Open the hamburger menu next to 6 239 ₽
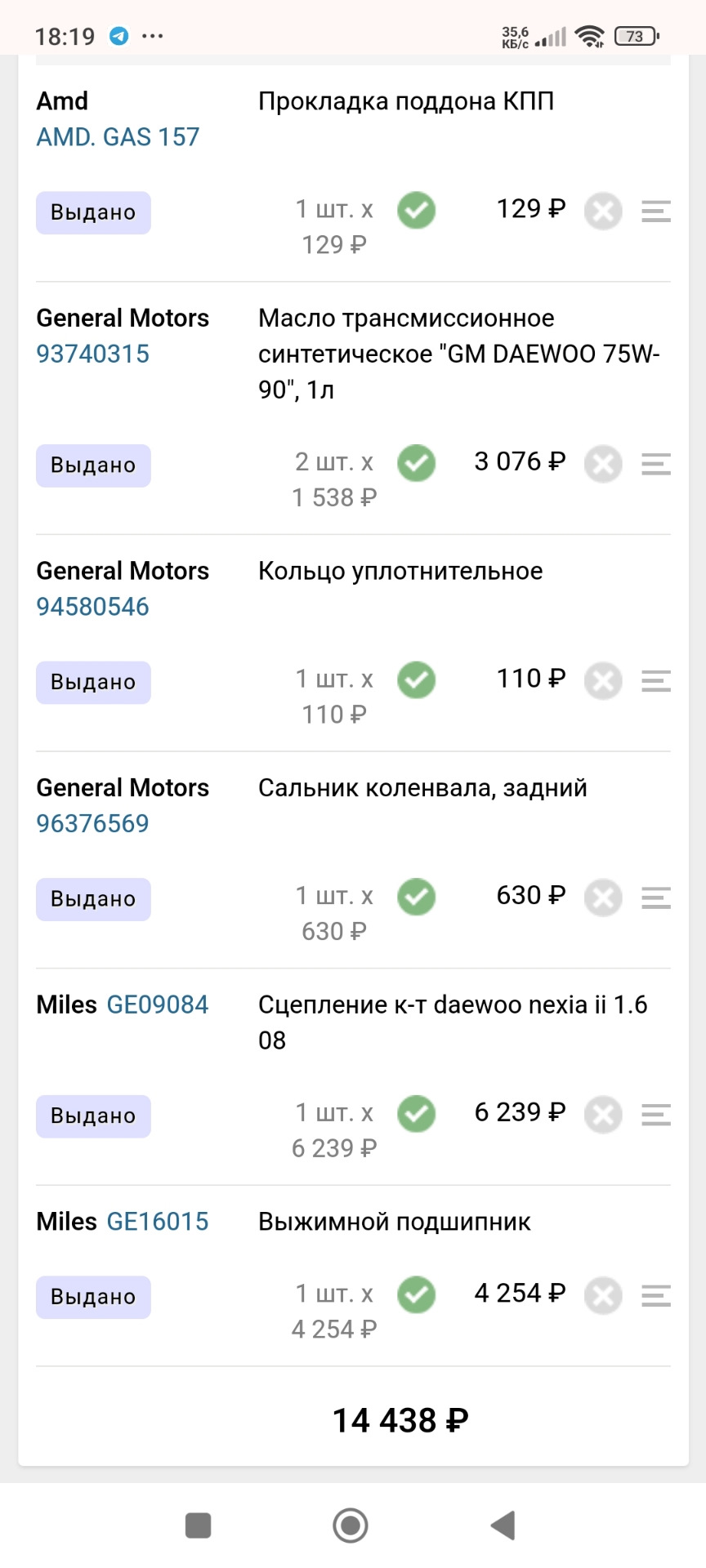This screenshot has width=706, height=1568. pyautogui.click(x=655, y=1113)
